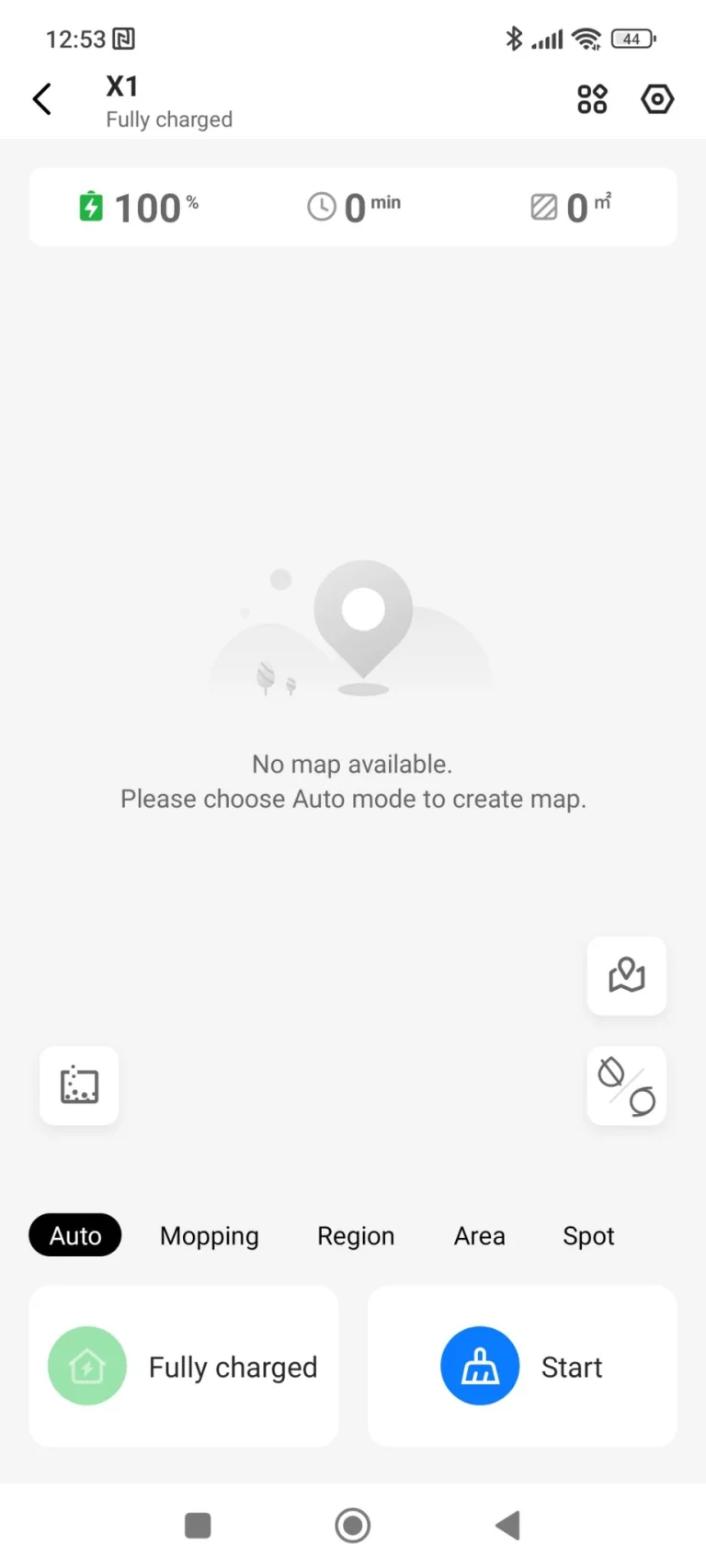Tap the Fully charged dock button
This screenshot has height=1568, width=706.
click(x=184, y=1366)
